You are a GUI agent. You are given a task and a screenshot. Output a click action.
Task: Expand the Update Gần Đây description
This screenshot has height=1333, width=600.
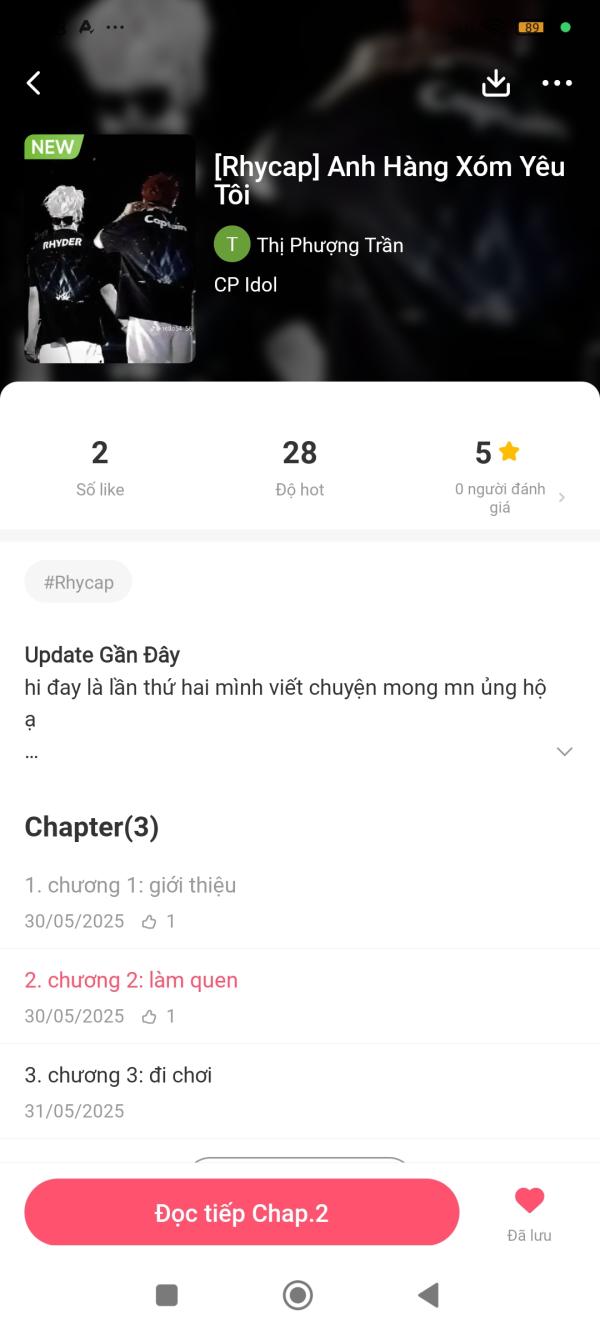(x=564, y=752)
